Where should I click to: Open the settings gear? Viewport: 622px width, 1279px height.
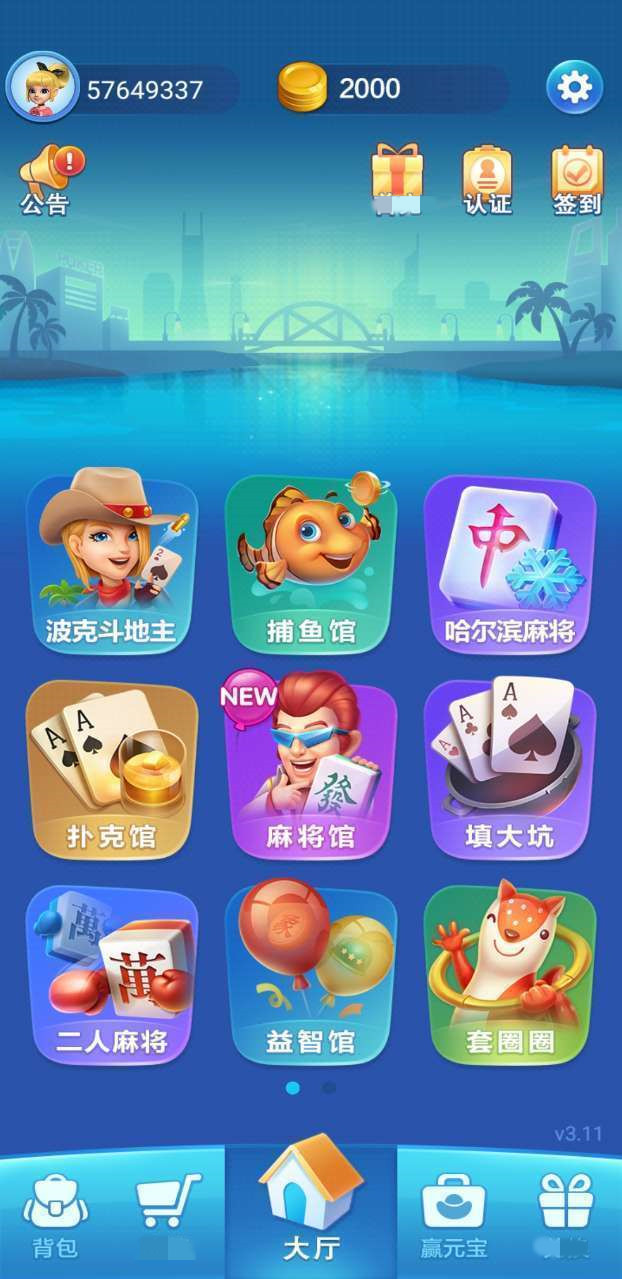click(574, 88)
